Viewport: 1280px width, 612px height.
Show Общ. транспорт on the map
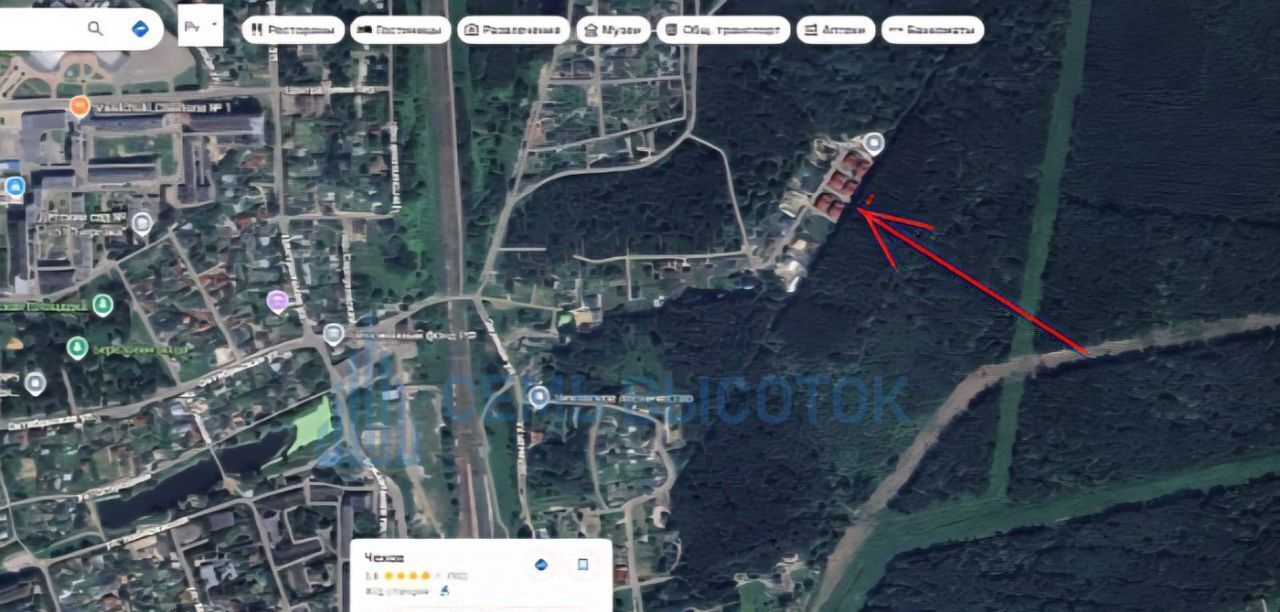point(723,30)
